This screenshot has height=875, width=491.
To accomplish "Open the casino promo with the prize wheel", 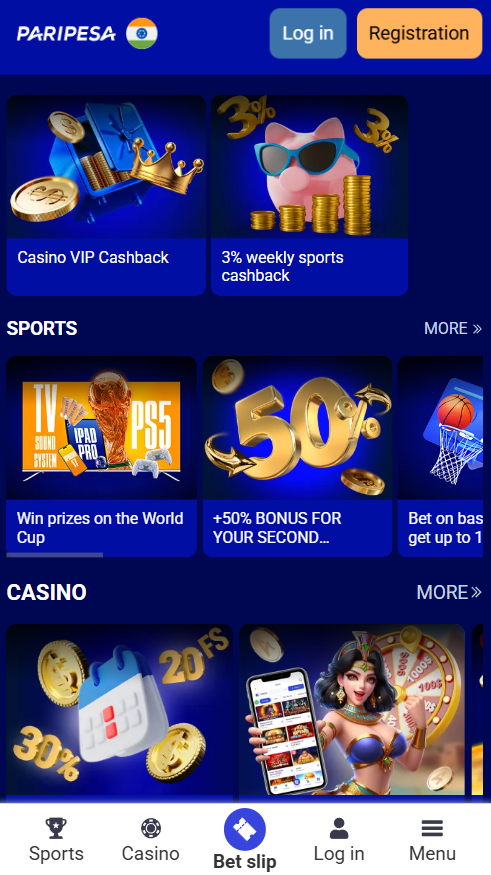I will (352, 713).
